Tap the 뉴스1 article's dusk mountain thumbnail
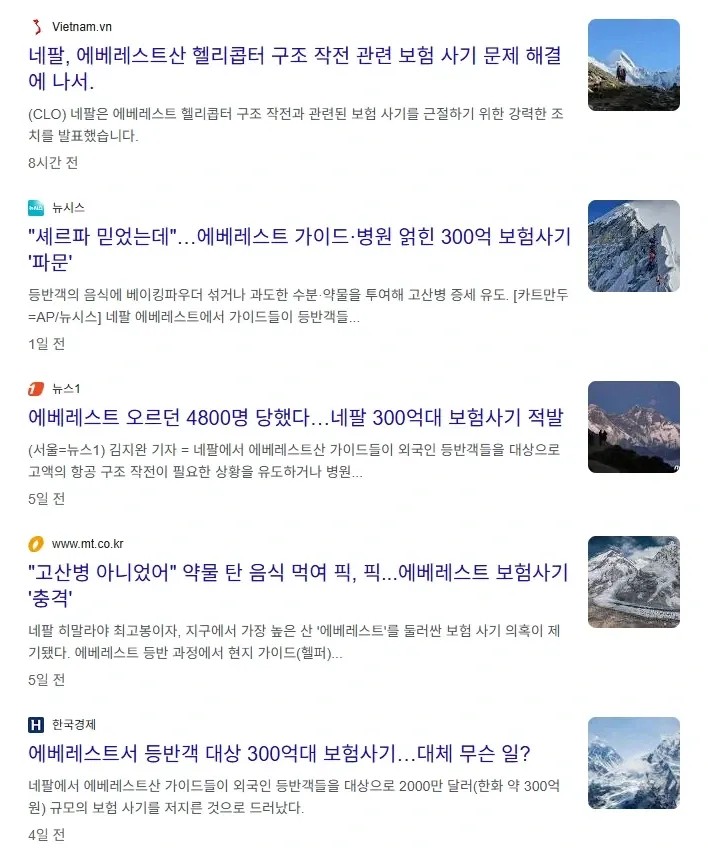Screen dimensions: 708x854 (633, 427)
